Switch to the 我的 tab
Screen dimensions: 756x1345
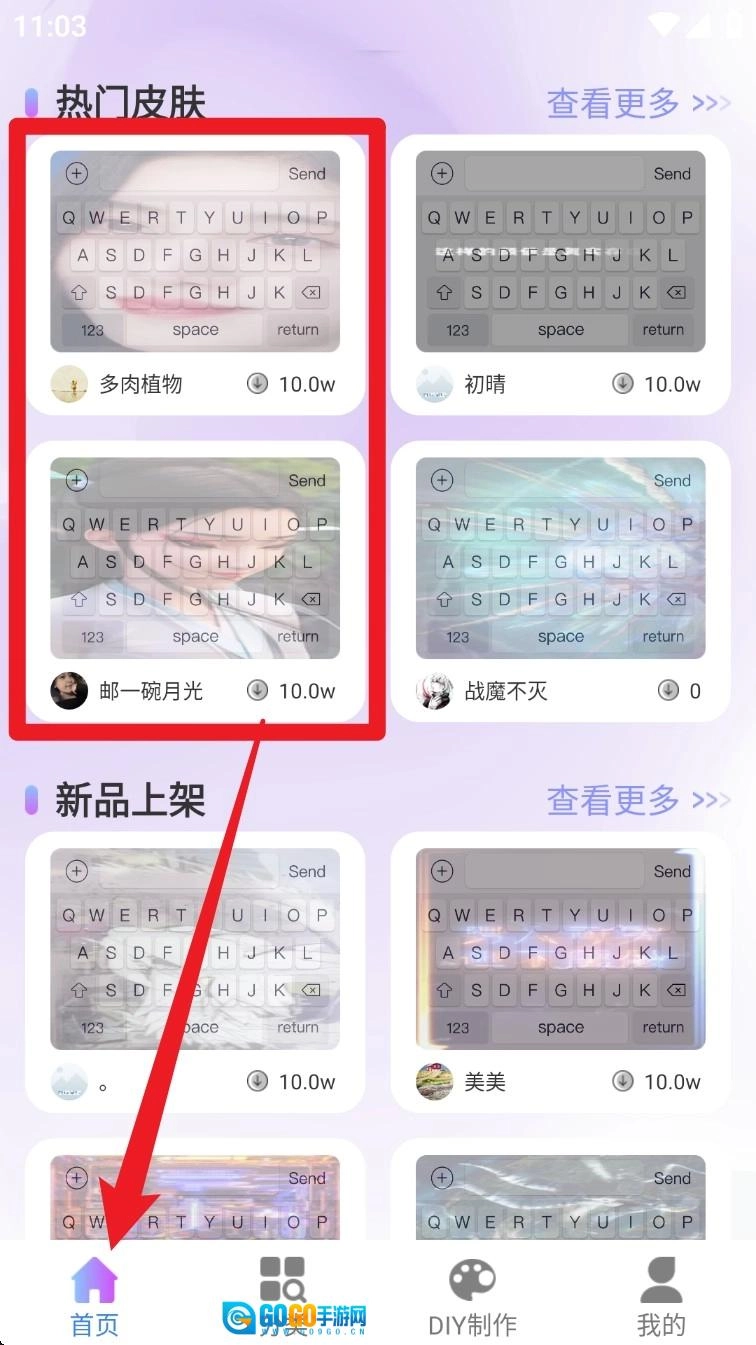click(x=661, y=1297)
